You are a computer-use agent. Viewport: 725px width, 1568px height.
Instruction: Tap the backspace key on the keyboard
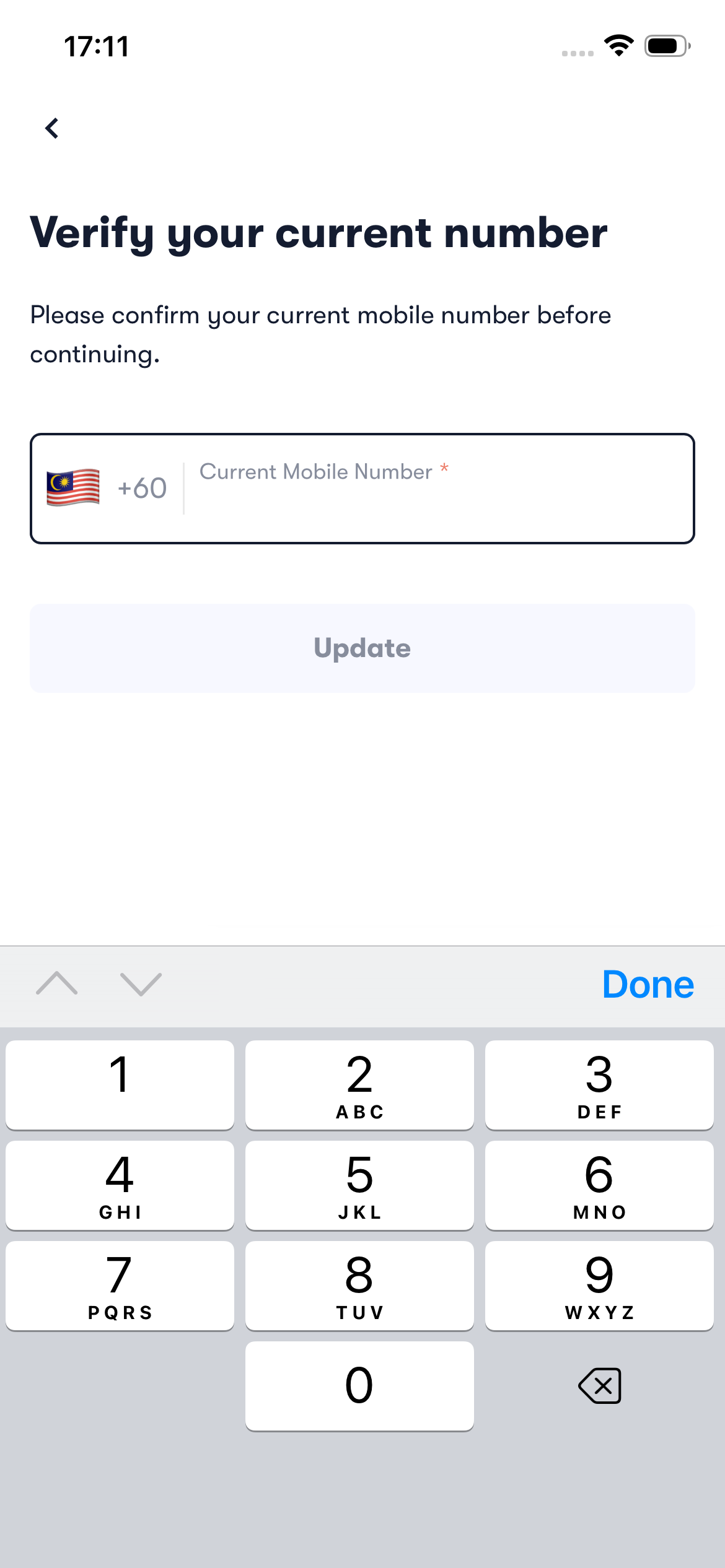point(599,1386)
